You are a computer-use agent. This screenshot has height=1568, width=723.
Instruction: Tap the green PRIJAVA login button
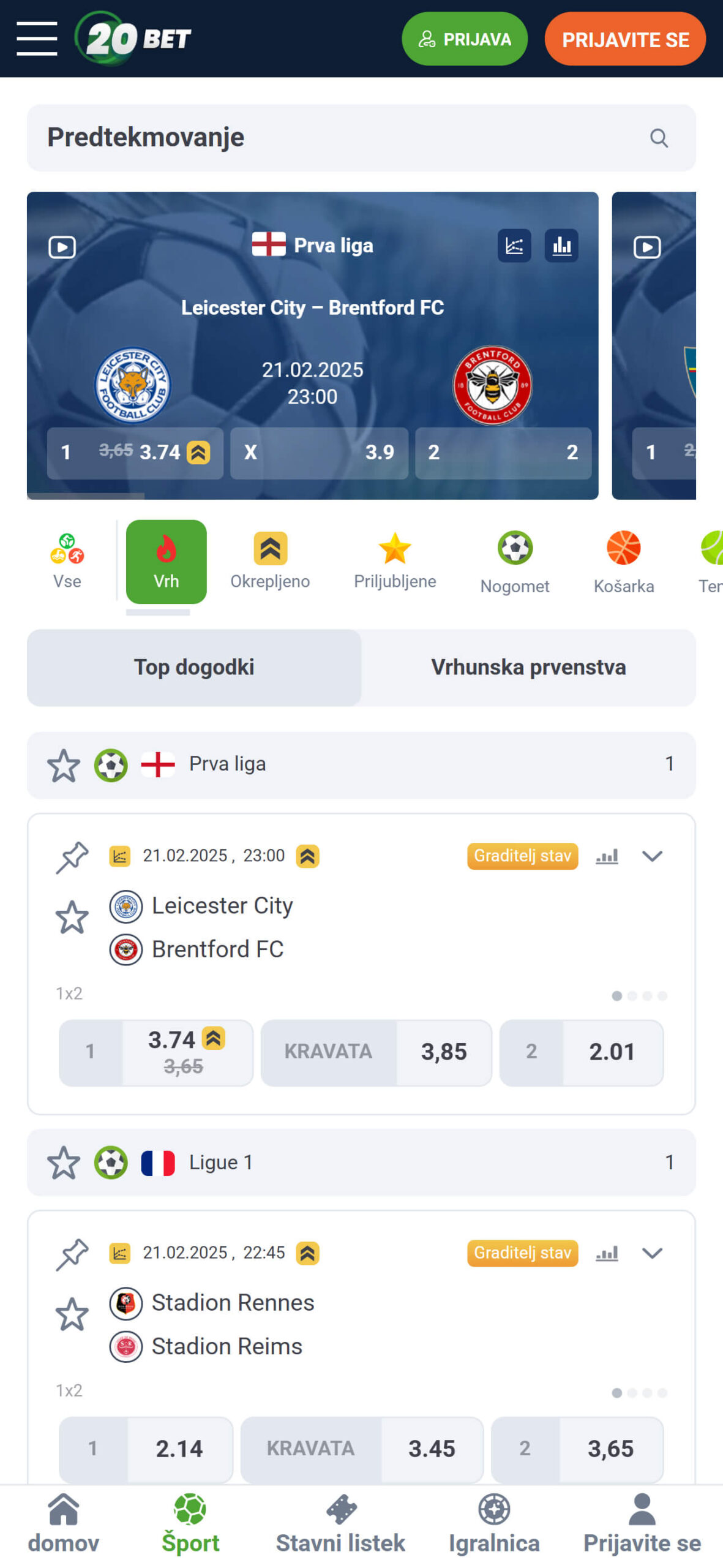click(464, 39)
